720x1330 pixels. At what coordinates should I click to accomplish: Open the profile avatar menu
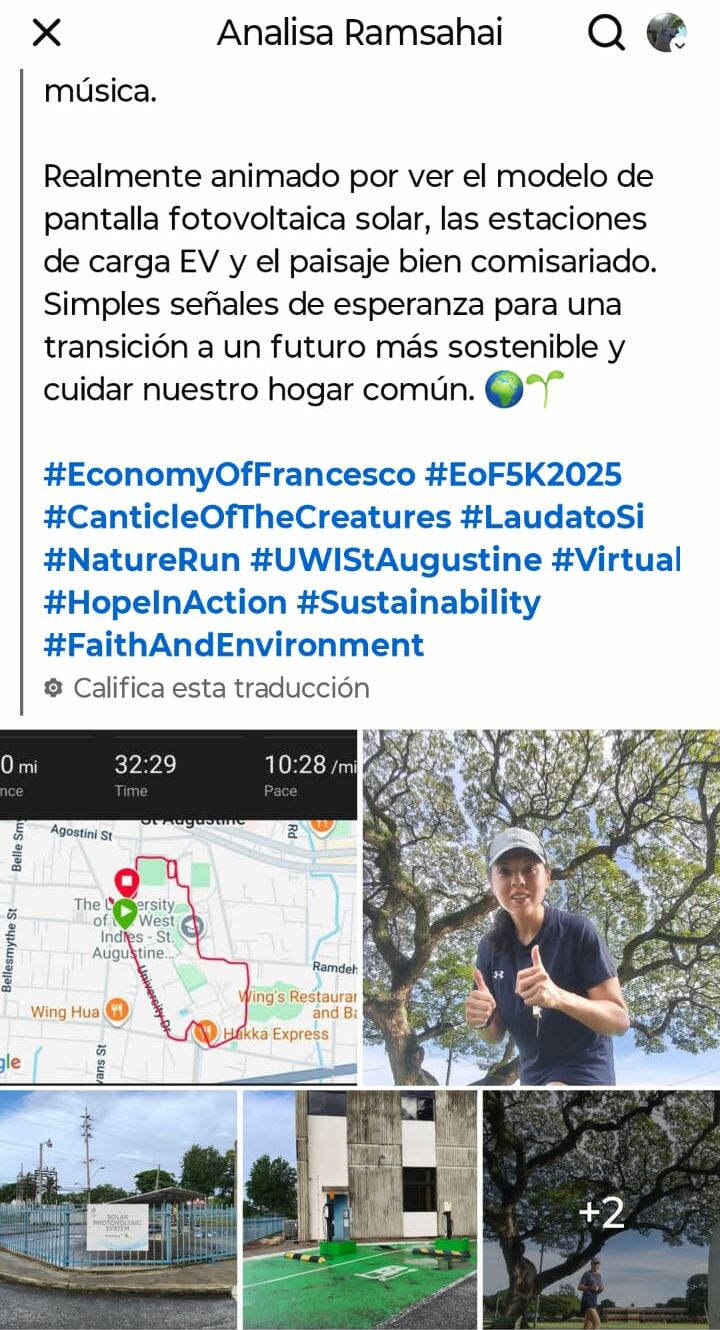666,33
